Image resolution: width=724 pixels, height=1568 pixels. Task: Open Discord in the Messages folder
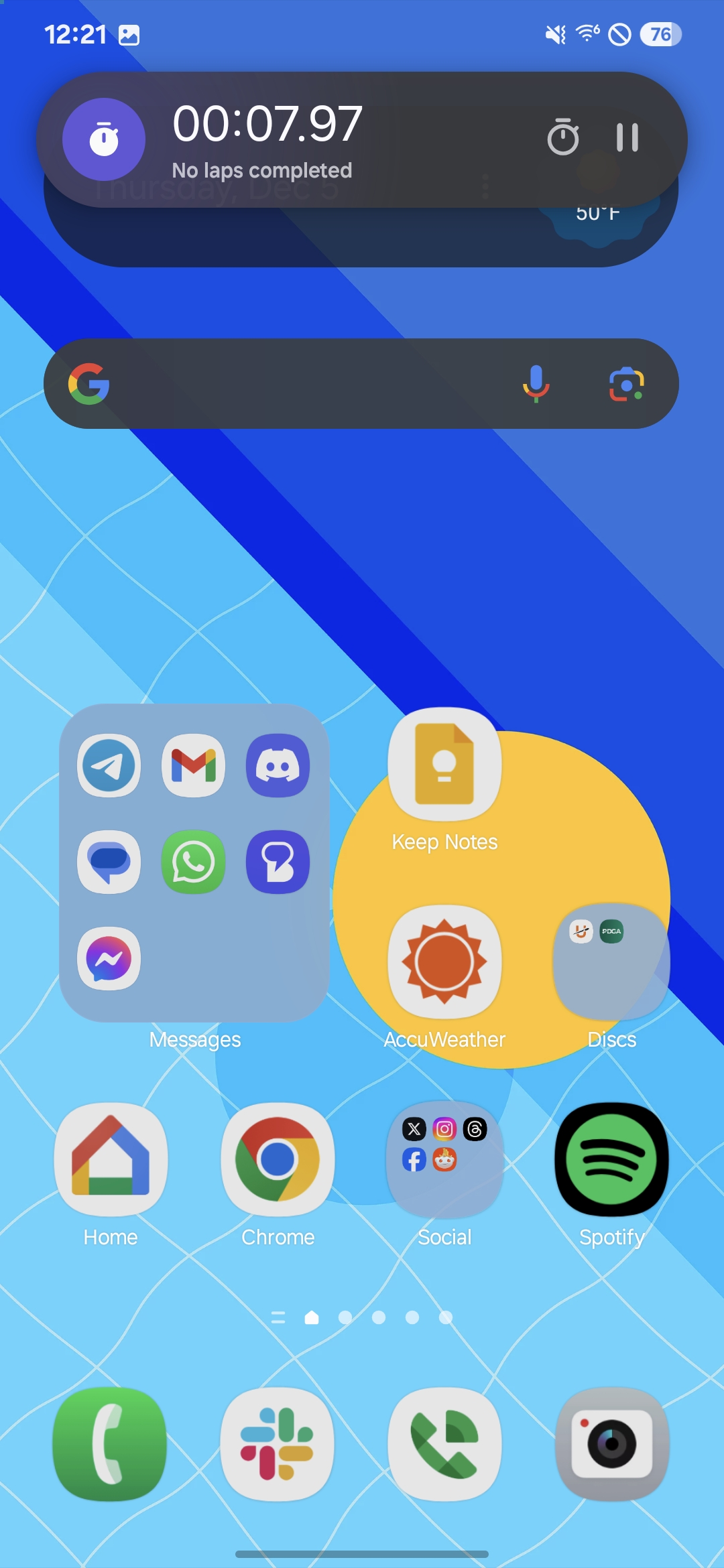point(278,765)
